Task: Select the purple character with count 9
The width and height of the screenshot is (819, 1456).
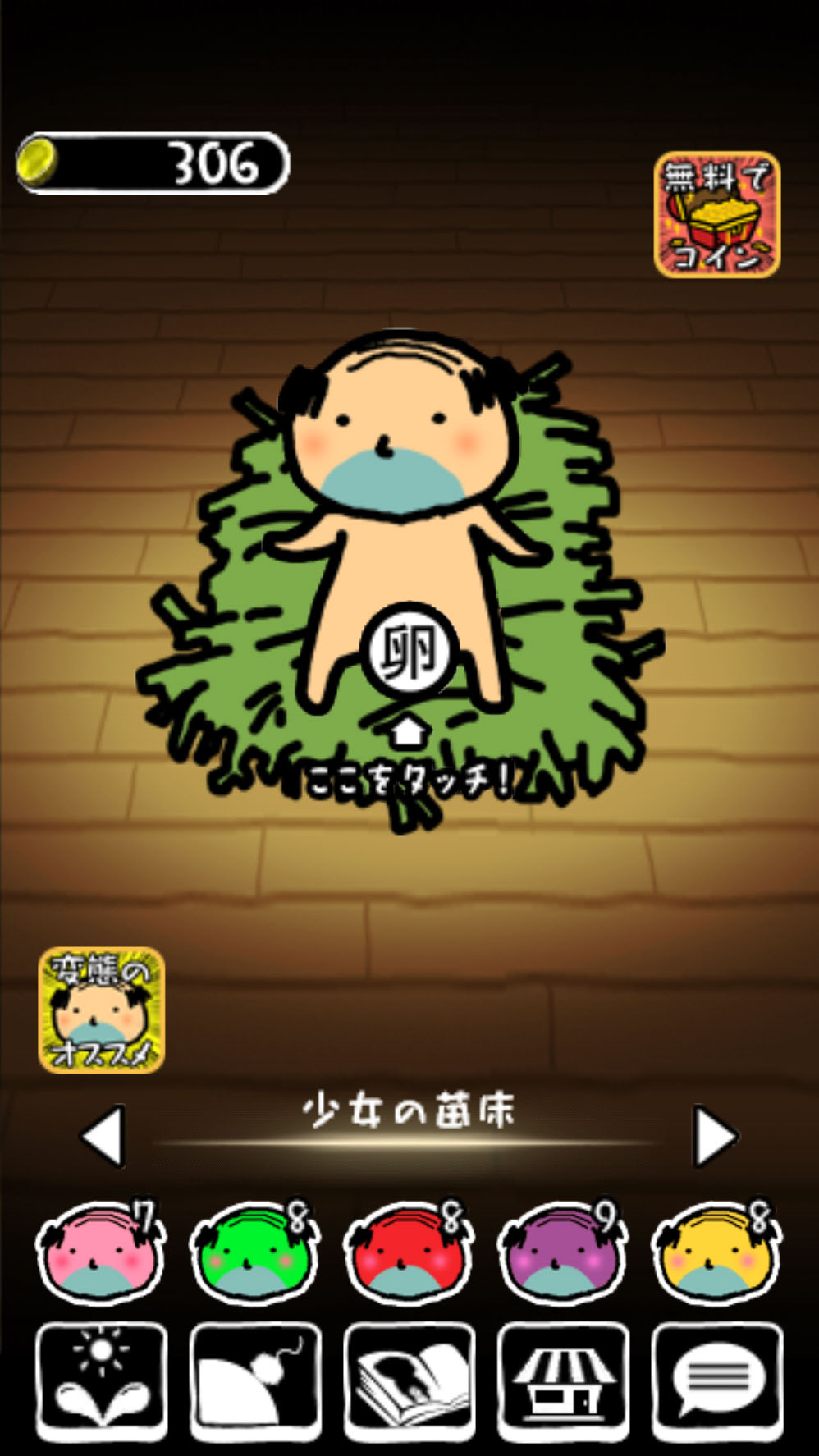Action: (562, 1253)
